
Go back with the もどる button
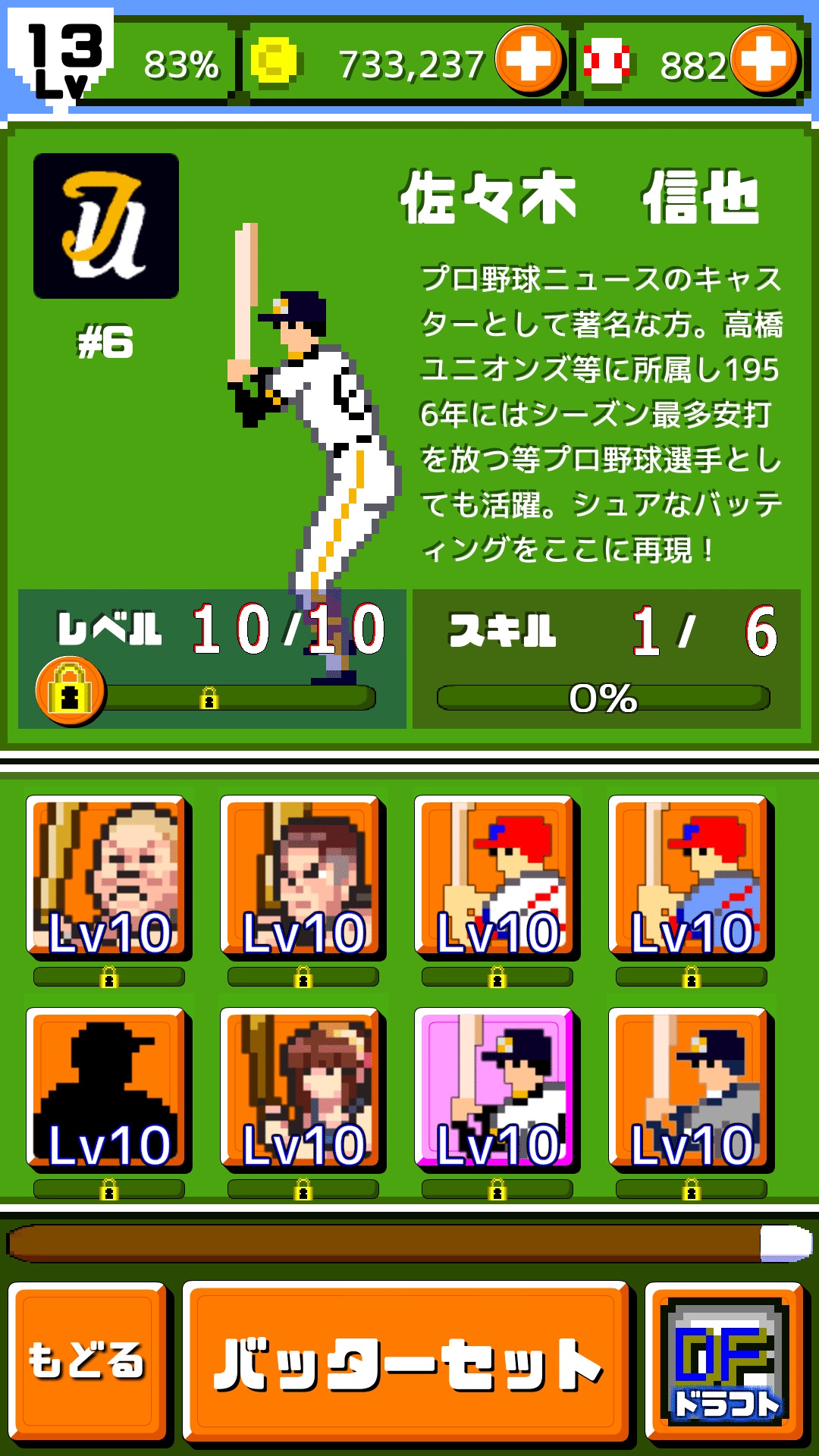88,1362
